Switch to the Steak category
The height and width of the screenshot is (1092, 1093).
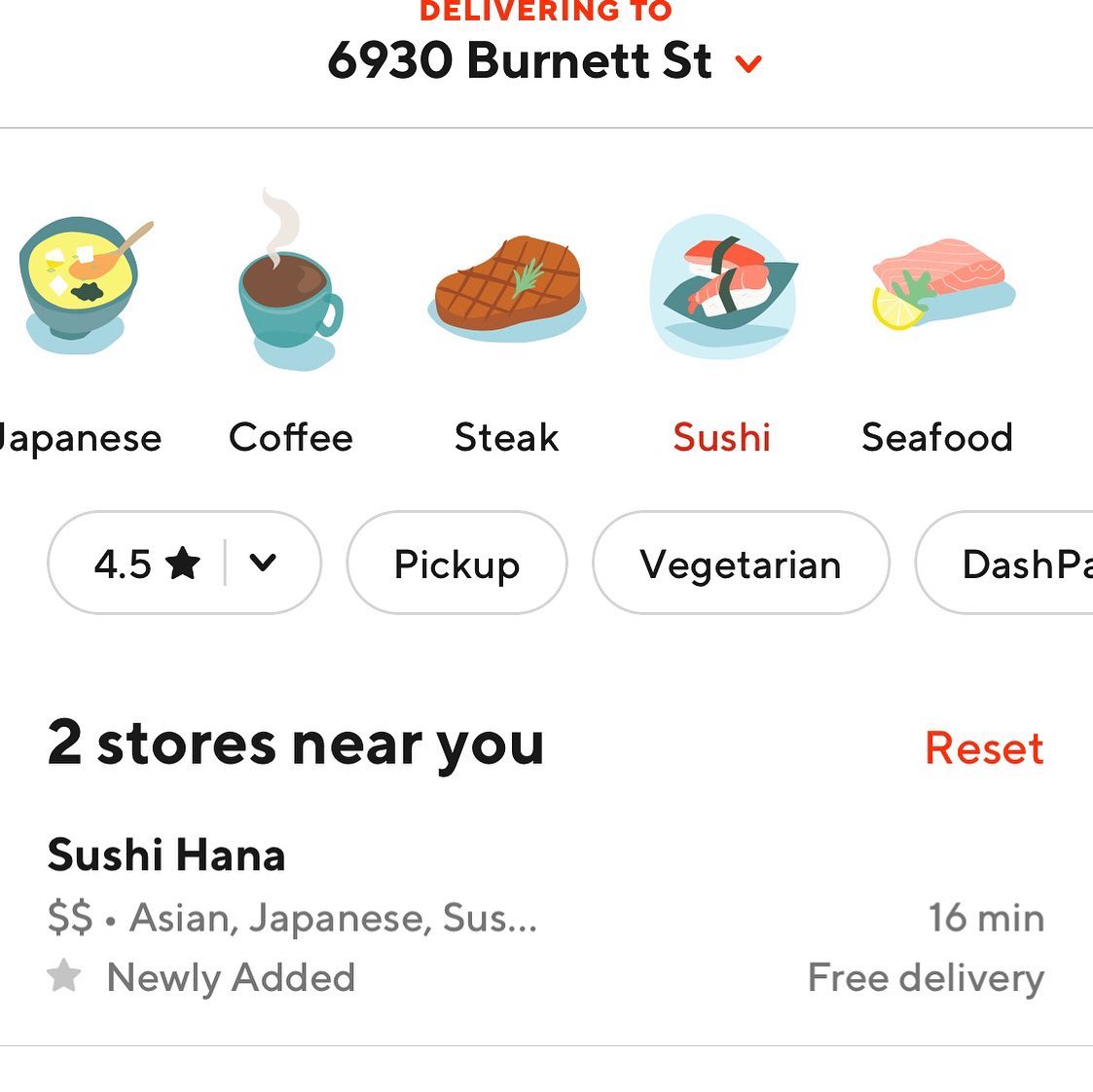pyautogui.click(x=506, y=321)
